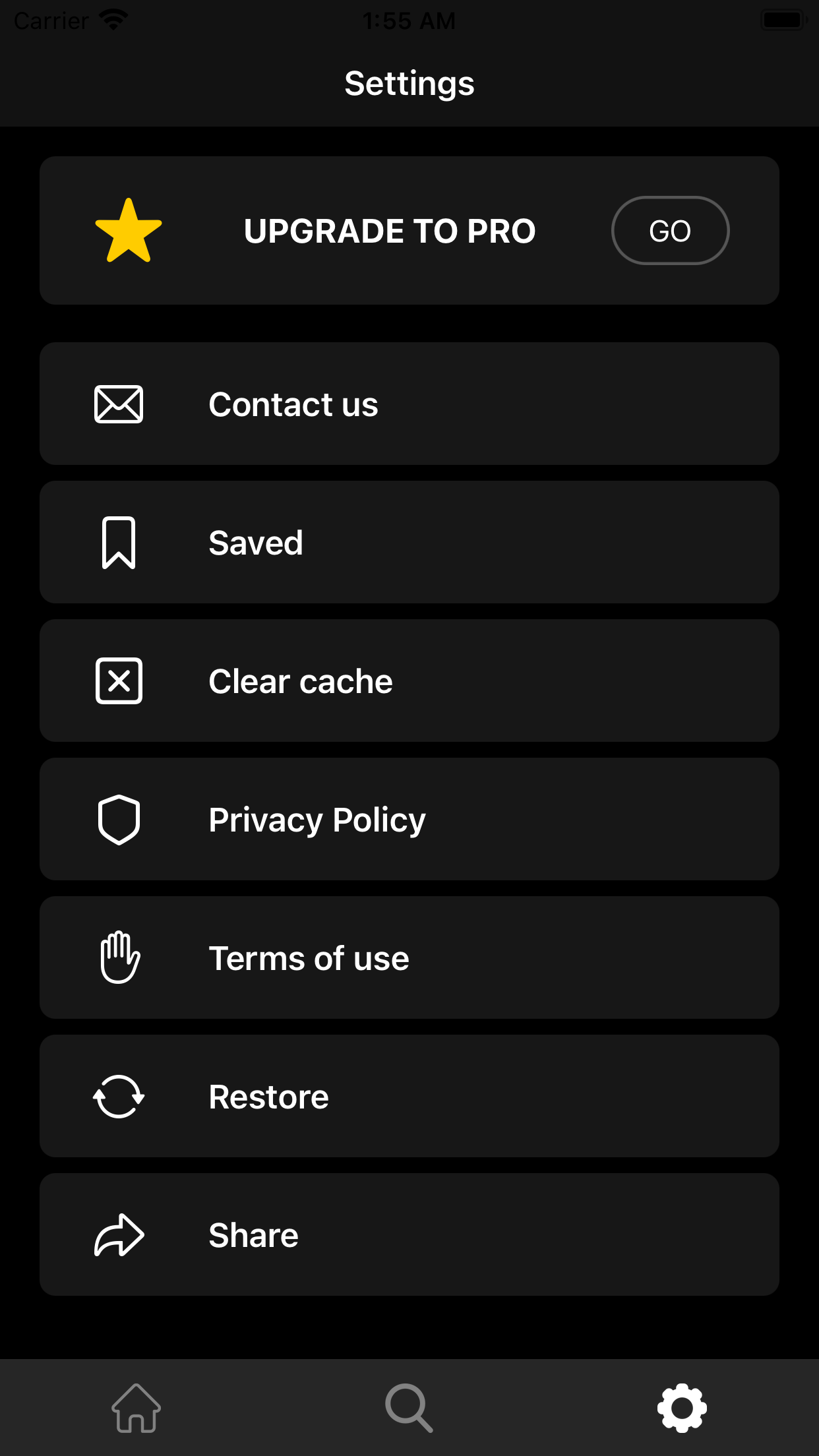The width and height of the screenshot is (819, 1456).
Task: Select the bookmark icon for Saved
Action: tap(119, 542)
